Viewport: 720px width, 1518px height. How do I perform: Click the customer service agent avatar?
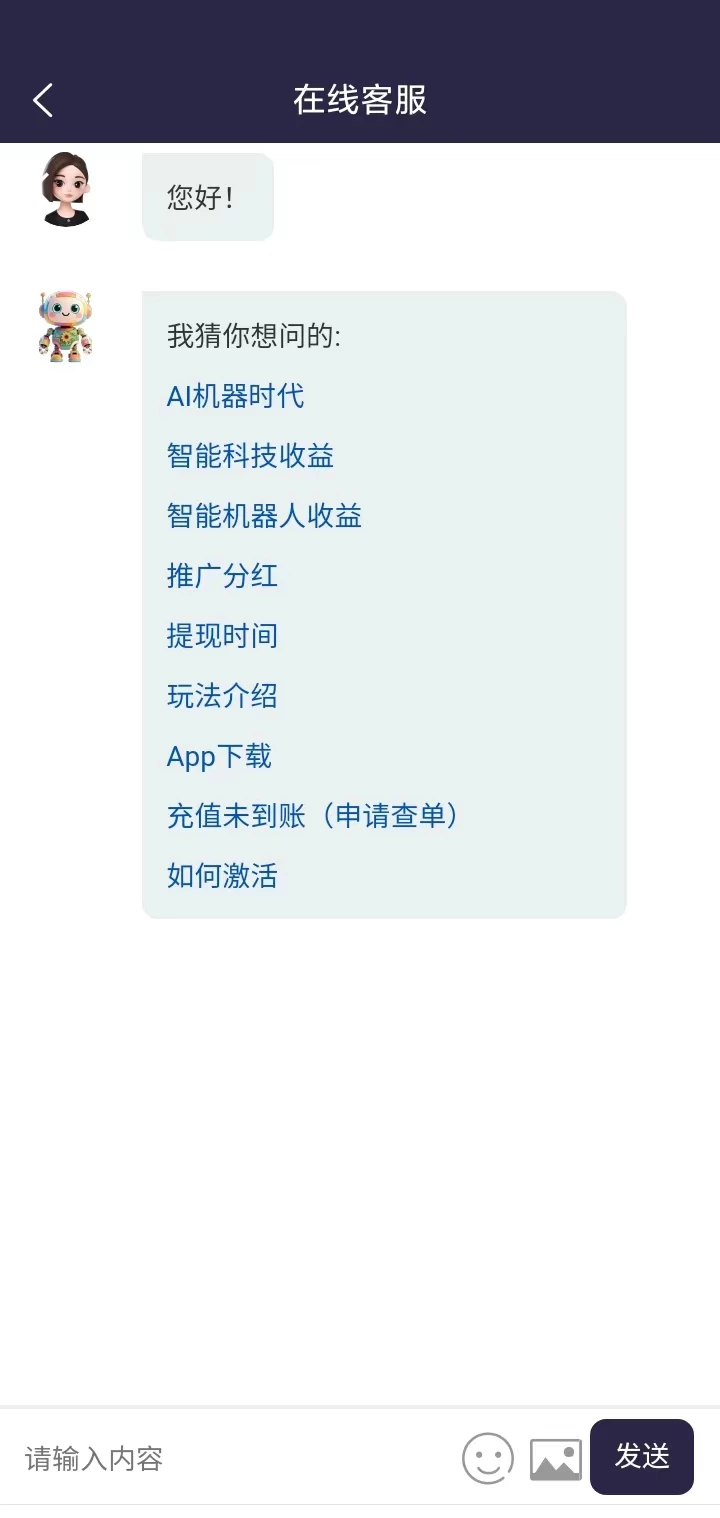65,190
